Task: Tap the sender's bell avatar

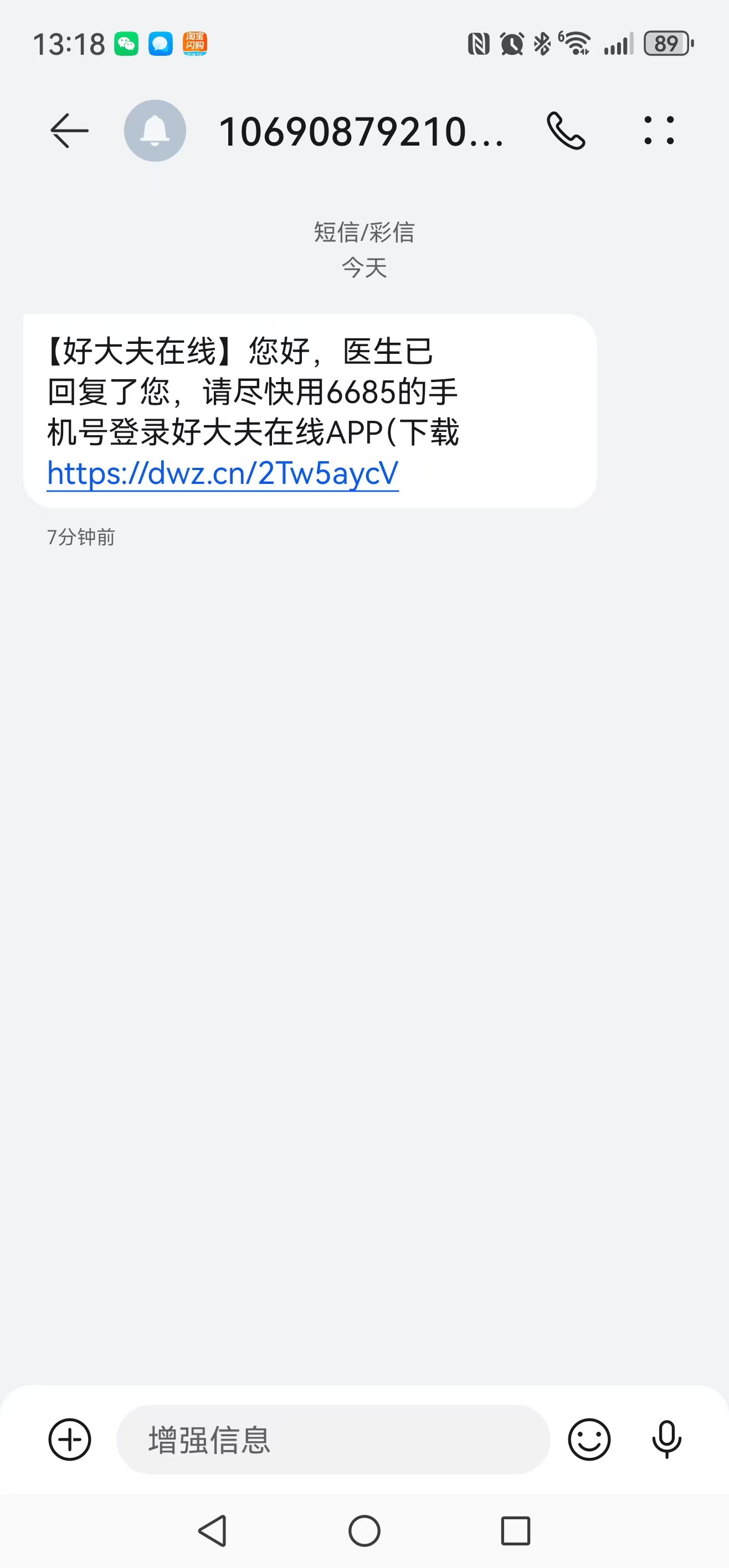Action: pos(155,131)
